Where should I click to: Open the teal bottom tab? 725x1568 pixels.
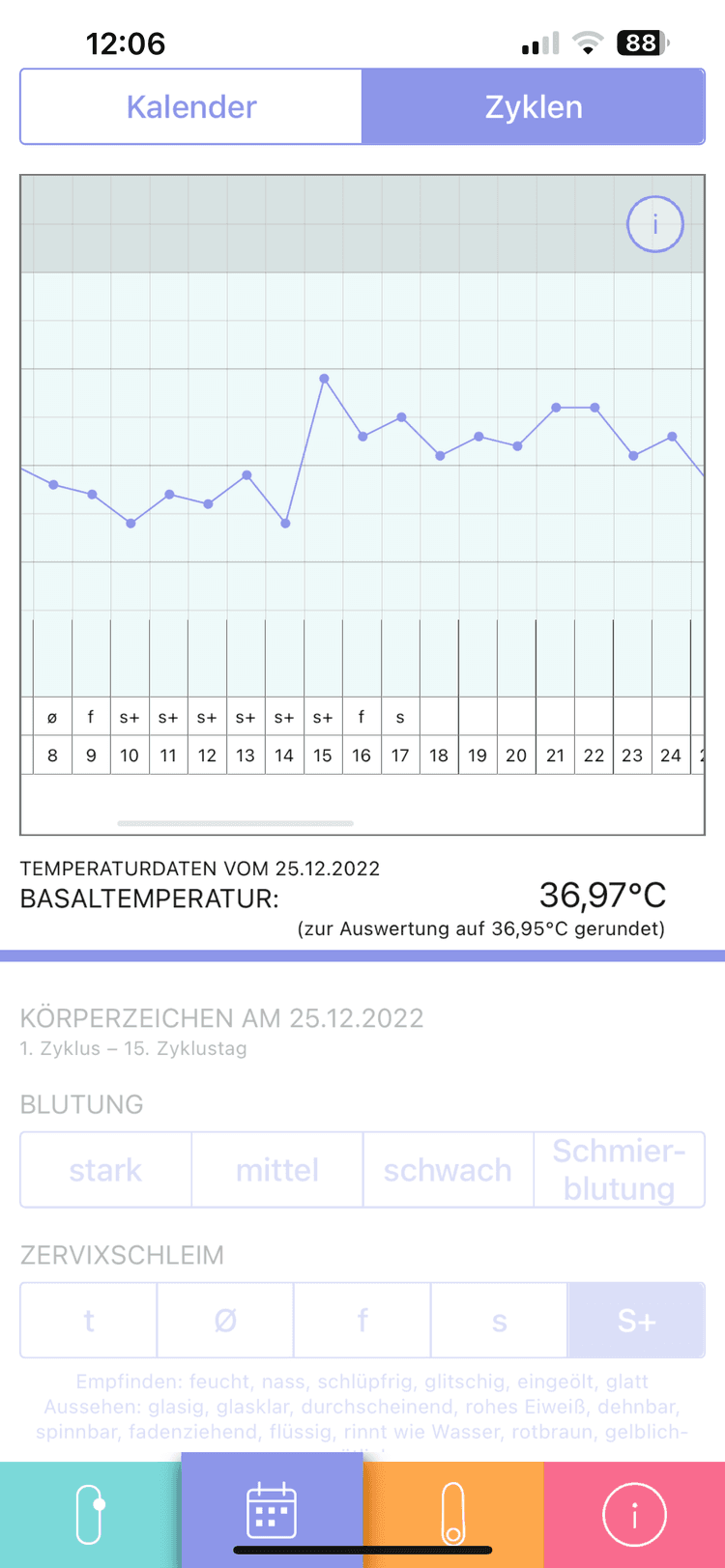pos(90,1514)
